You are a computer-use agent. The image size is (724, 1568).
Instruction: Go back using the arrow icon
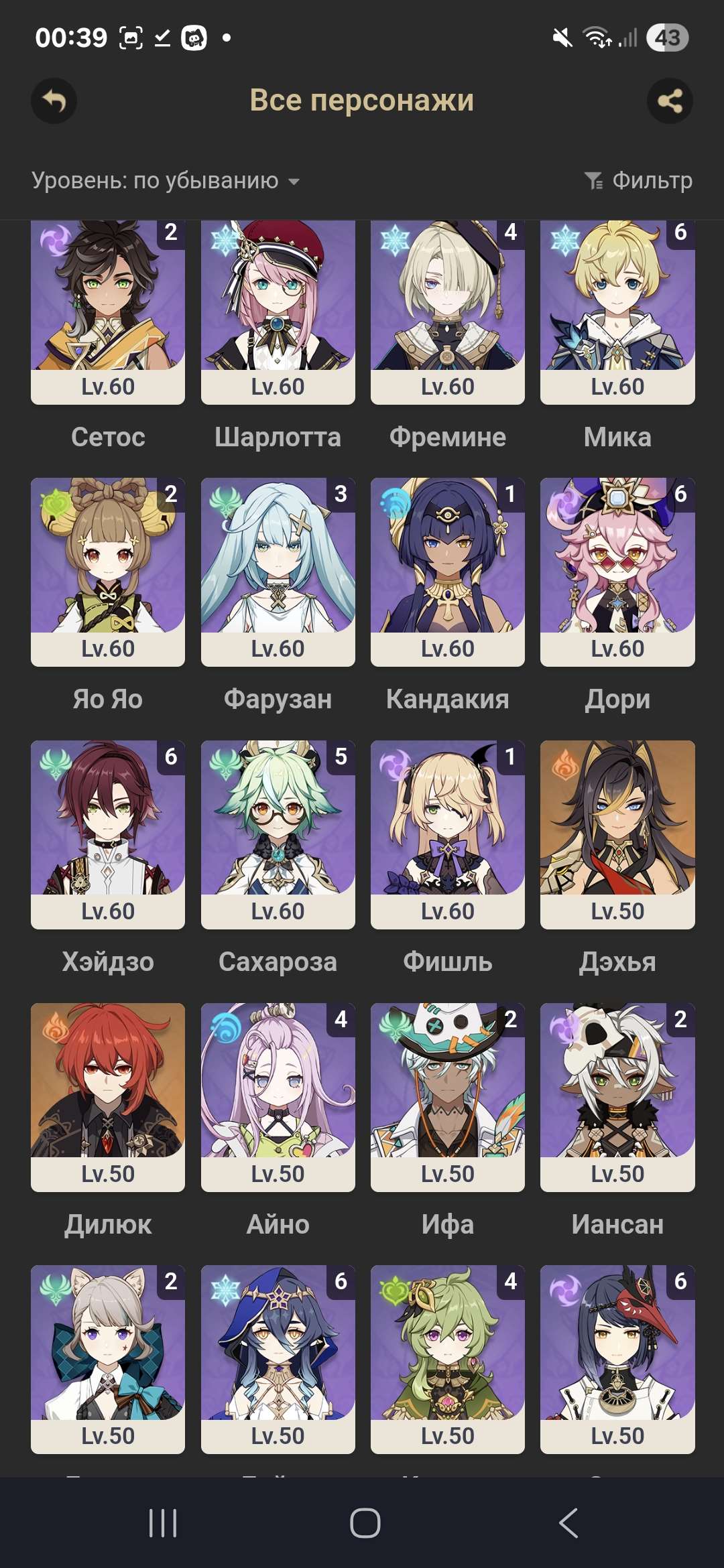click(x=54, y=101)
